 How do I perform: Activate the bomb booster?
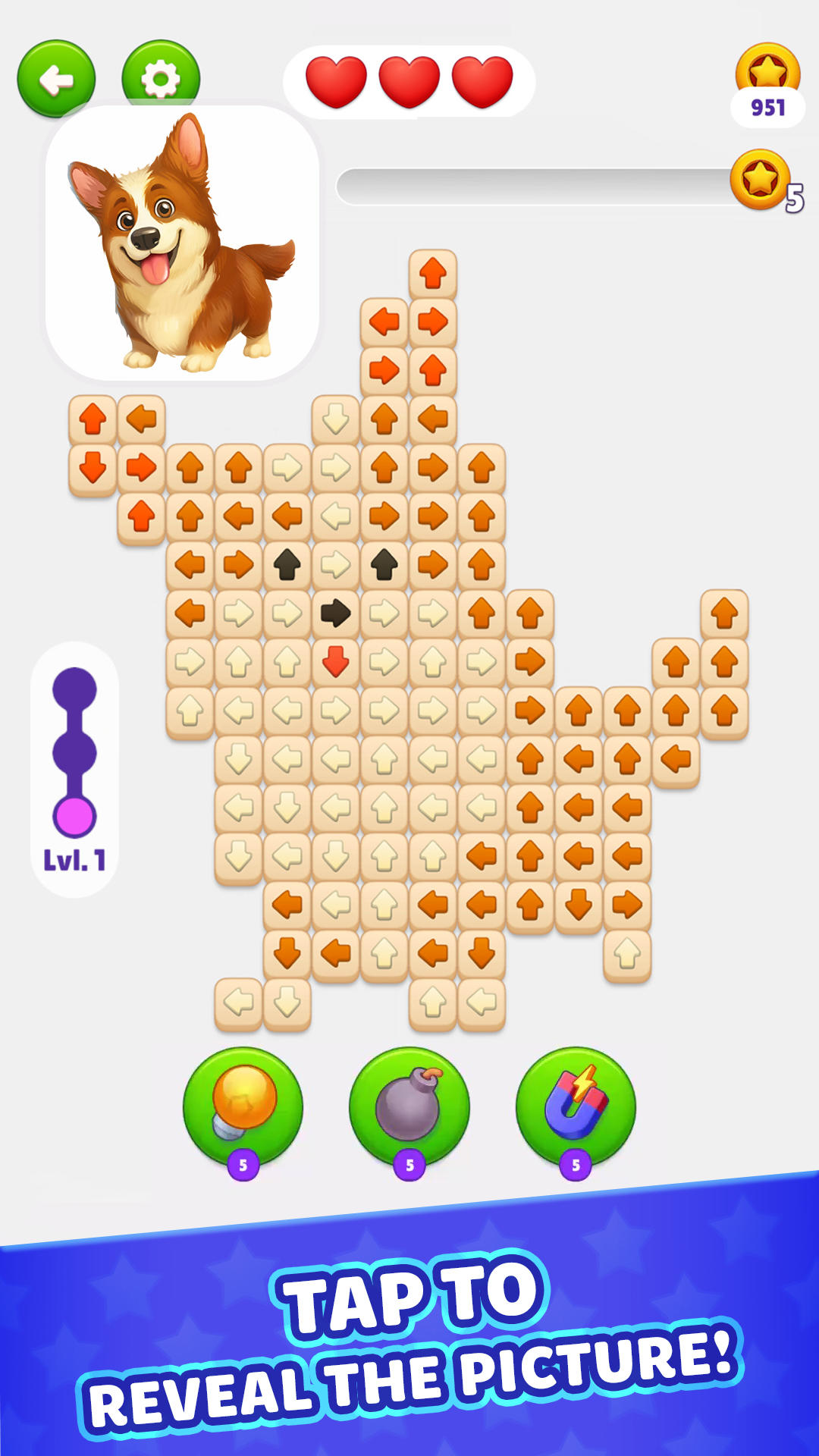pyautogui.click(x=409, y=1106)
